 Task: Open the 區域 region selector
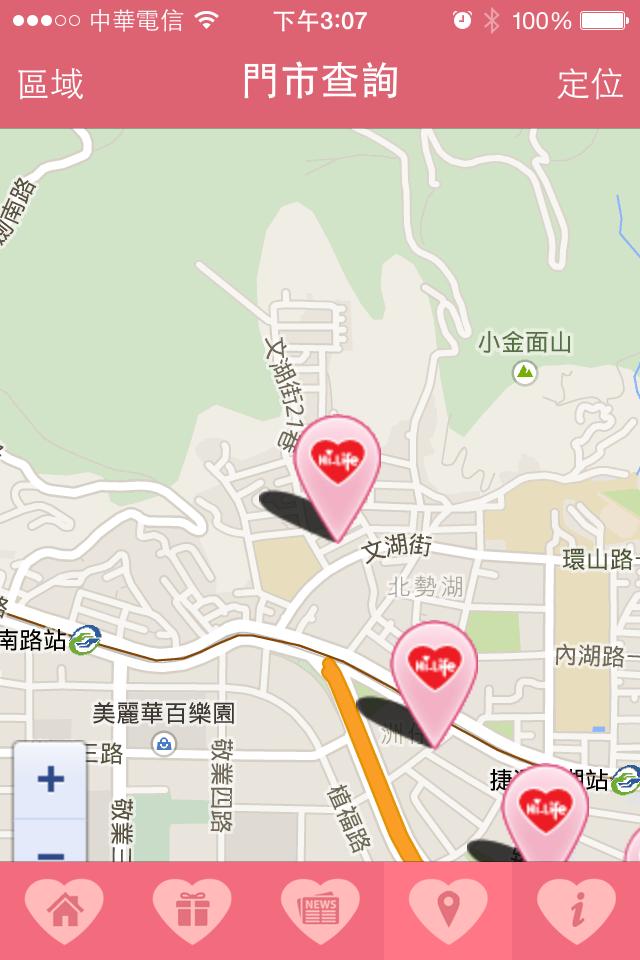tap(51, 84)
